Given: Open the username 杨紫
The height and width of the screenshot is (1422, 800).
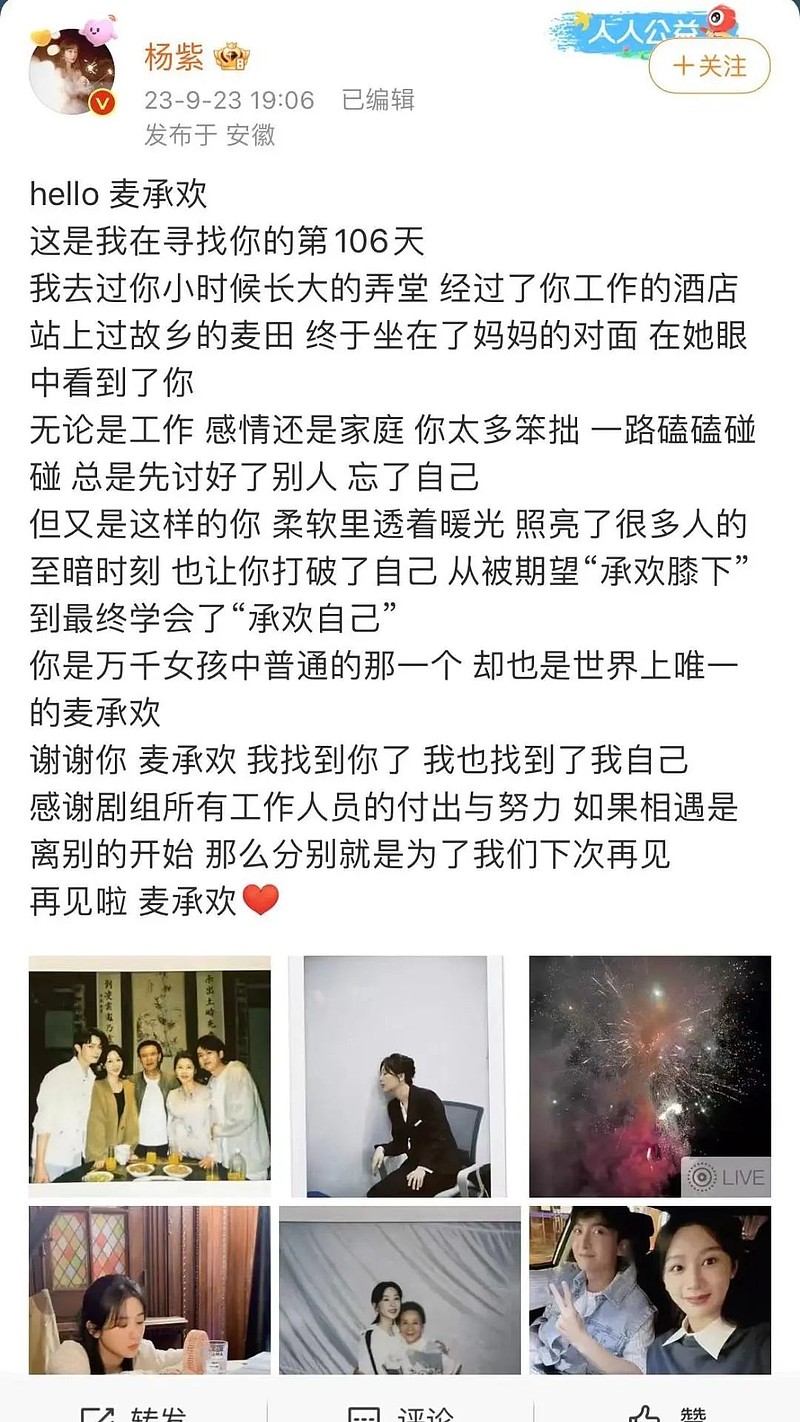Looking at the screenshot, I should coord(174,59).
